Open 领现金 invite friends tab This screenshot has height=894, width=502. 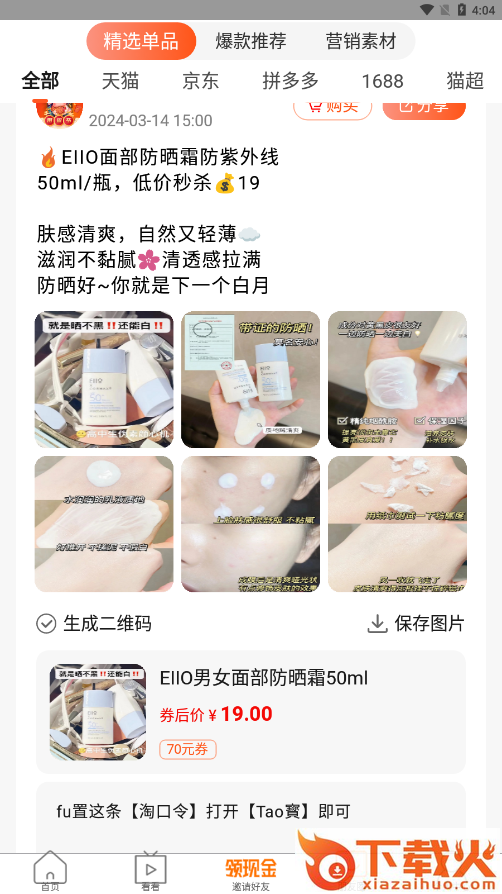tap(251, 873)
